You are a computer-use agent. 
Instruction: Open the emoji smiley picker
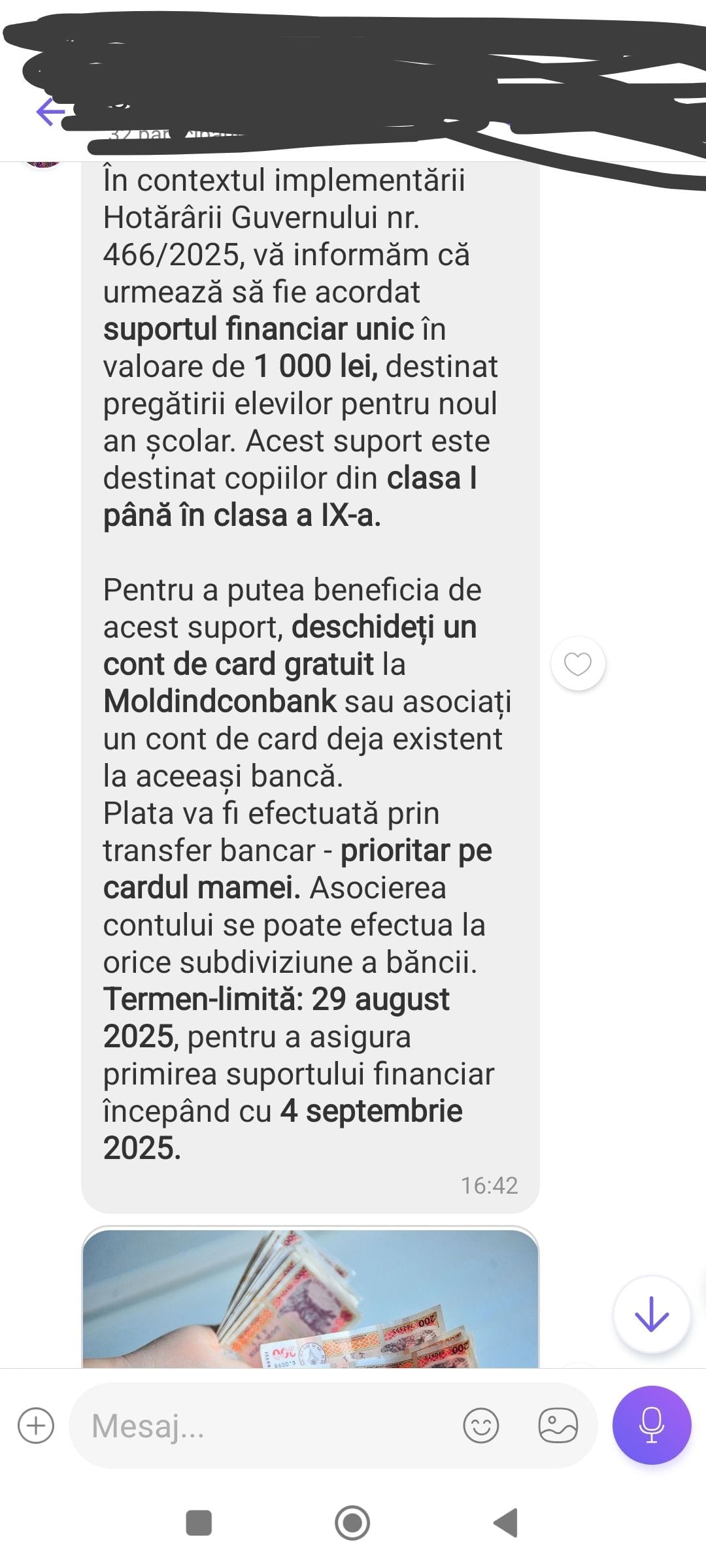click(x=481, y=1426)
